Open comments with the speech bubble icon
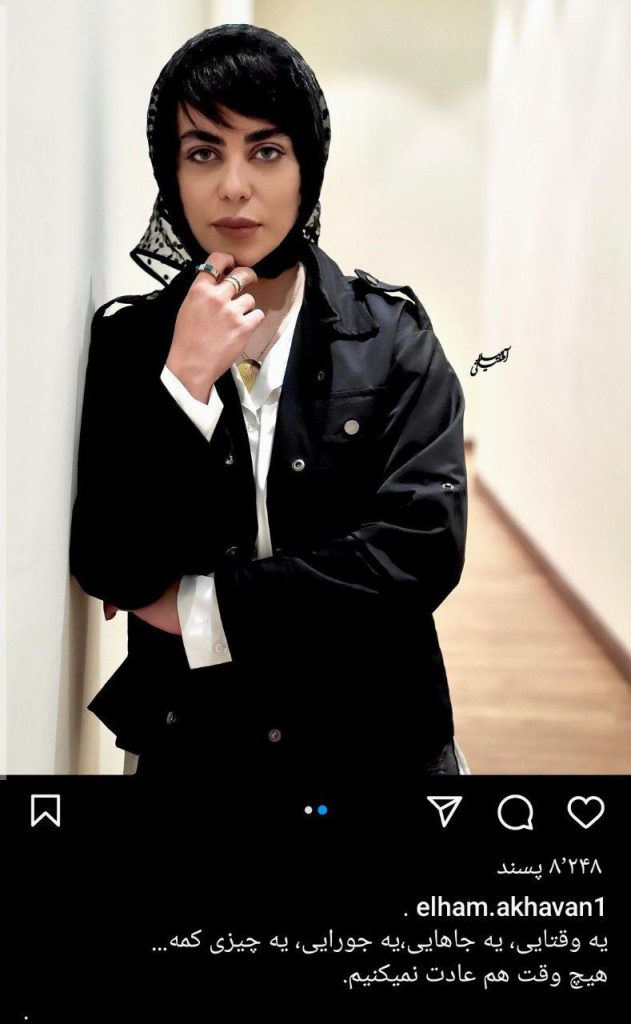Screen dimensions: 631x1024 tap(515, 812)
